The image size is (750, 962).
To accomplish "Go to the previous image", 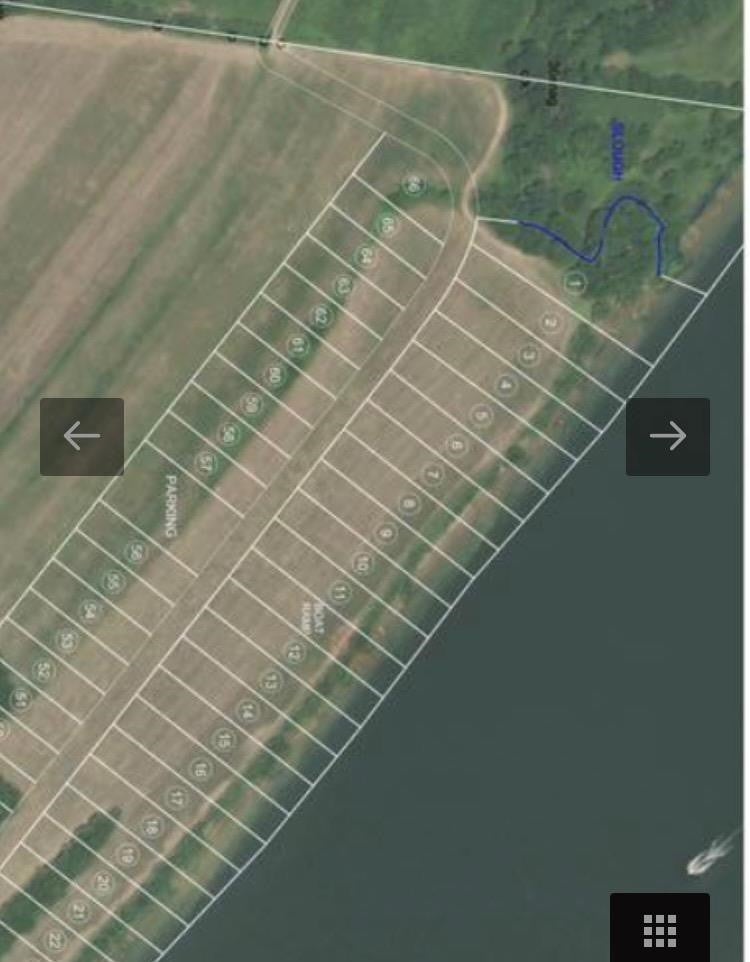I will pyautogui.click(x=82, y=436).
